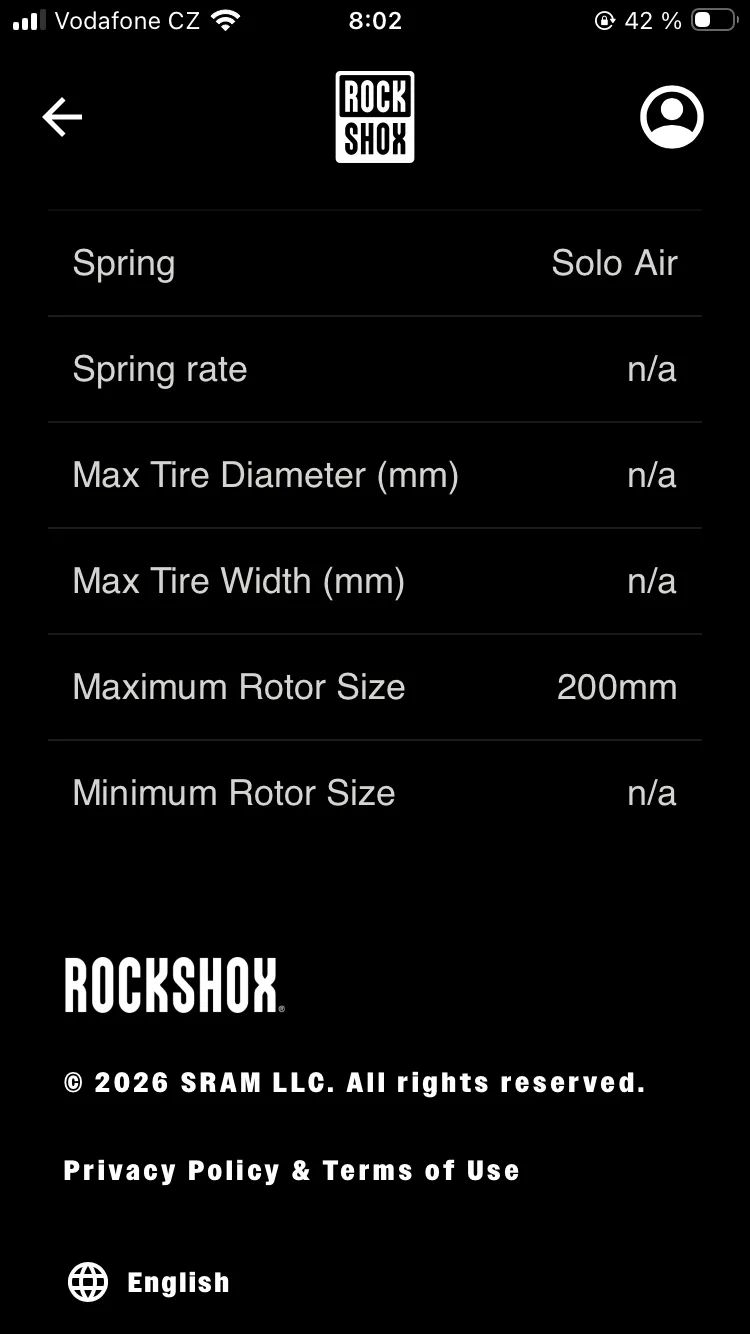Click the globe icon near English
The width and height of the screenshot is (750, 1334).
point(90,1282)
